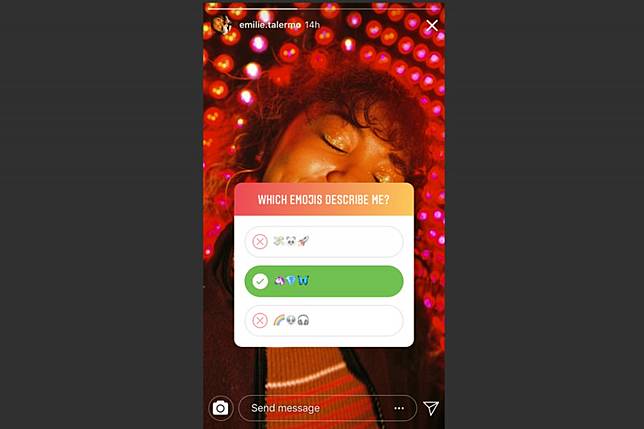Pick the rainbow and headphones quiz answer

(324, 321)
